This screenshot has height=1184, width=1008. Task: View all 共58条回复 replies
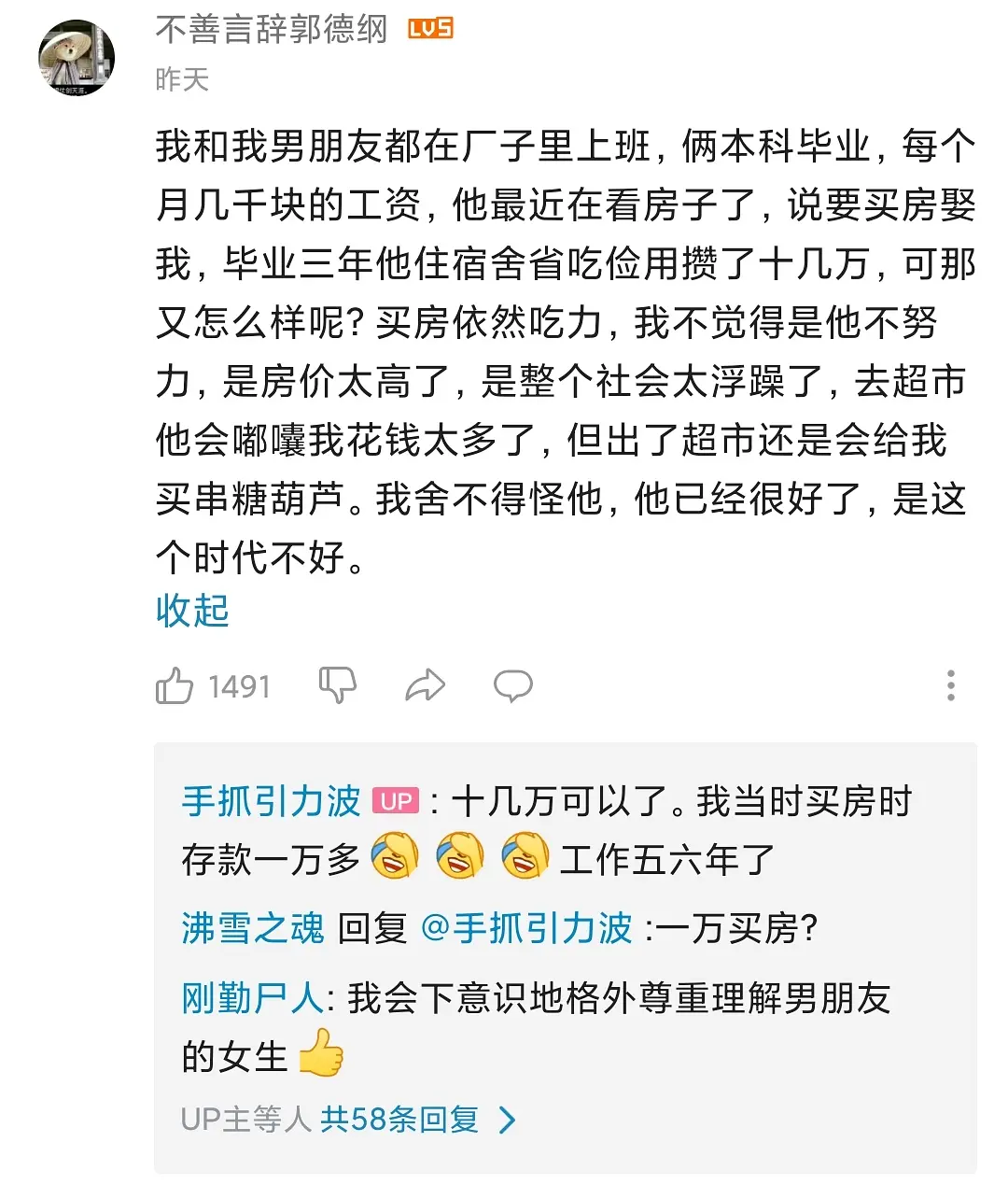pos(415,1119)
